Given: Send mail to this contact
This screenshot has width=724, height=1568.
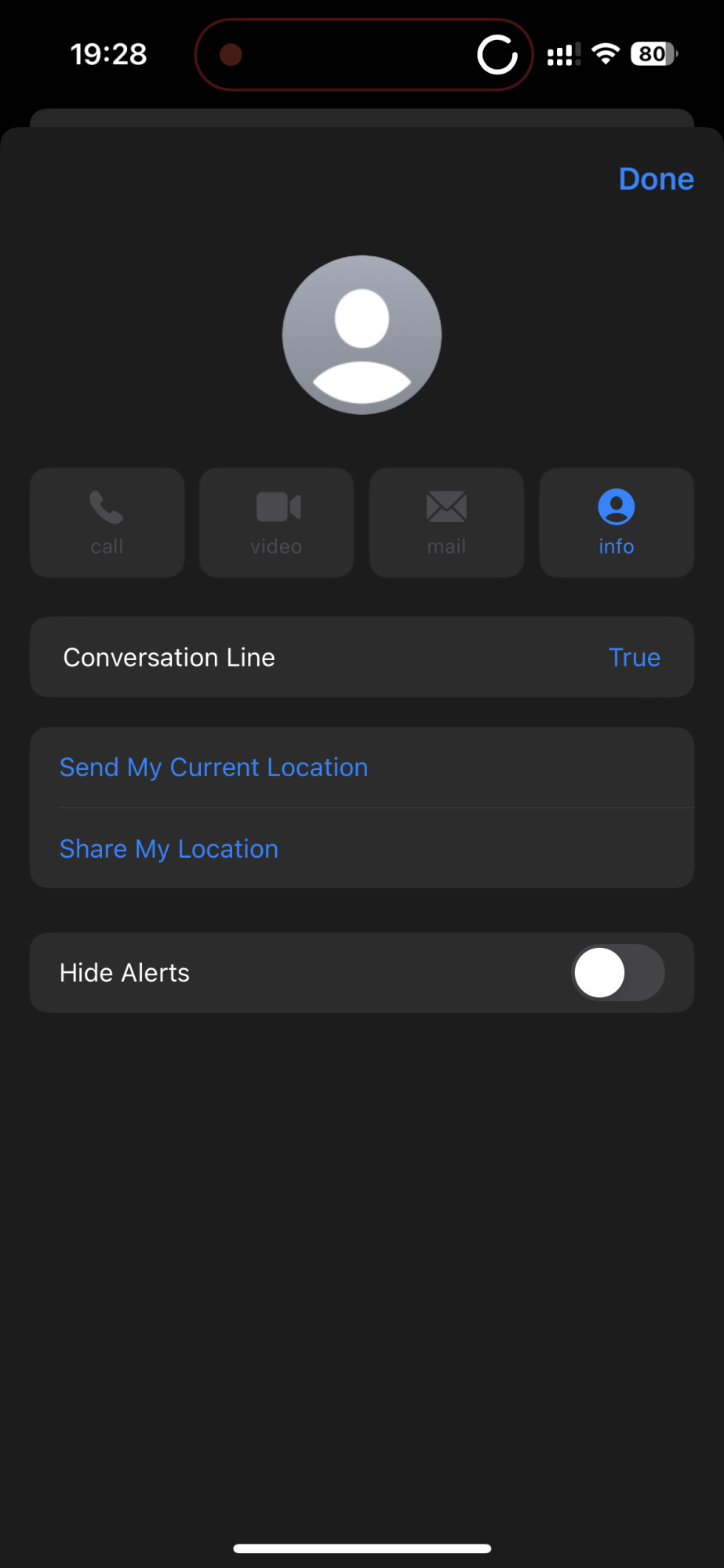Looking at the screenshot, I should click(446, 523).
